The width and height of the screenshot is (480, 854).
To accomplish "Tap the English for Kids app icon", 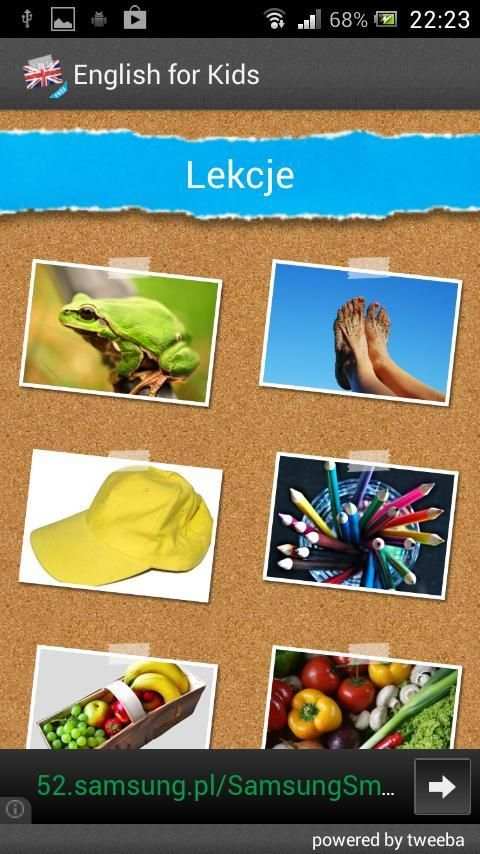I will click(44, 75).
